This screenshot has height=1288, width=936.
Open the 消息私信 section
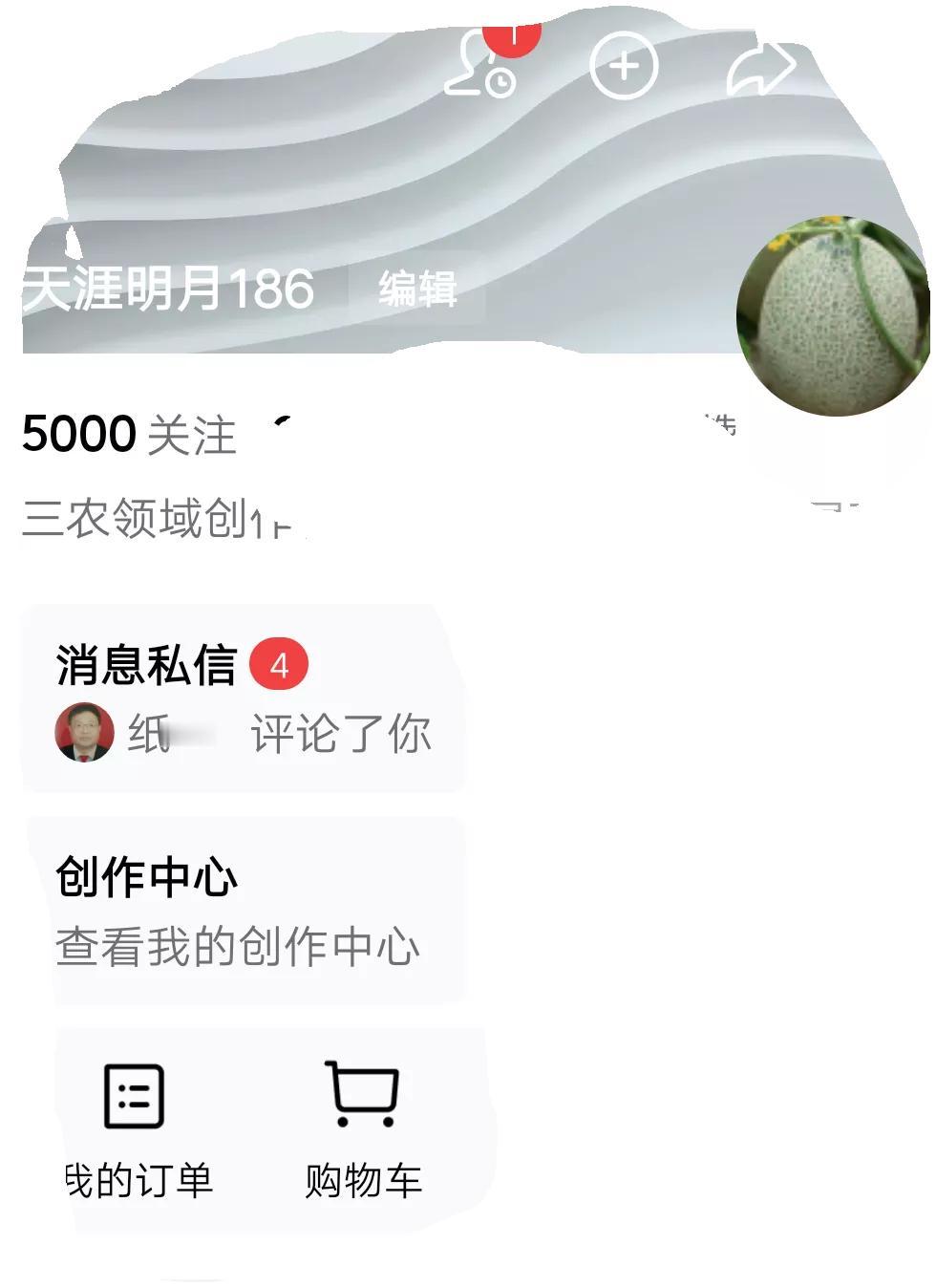145,664
